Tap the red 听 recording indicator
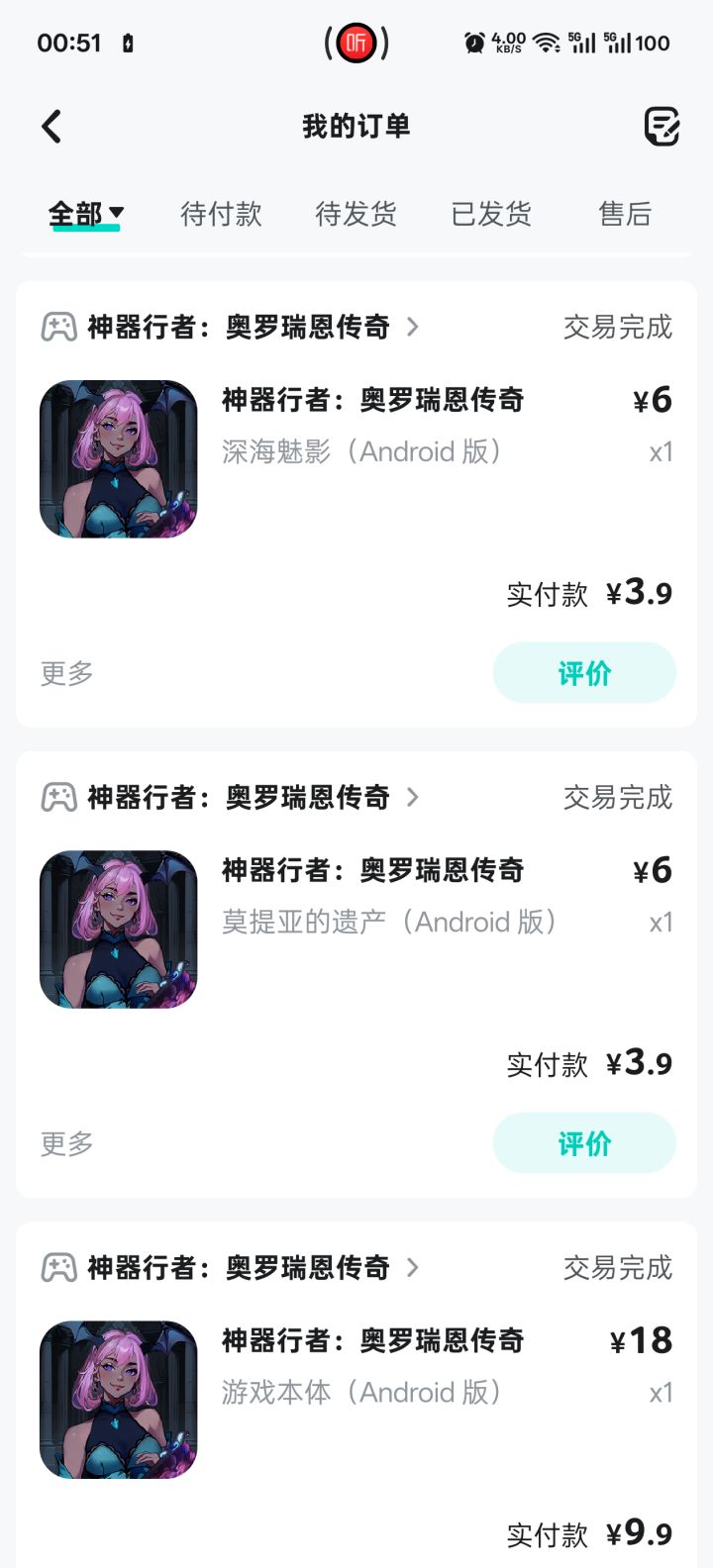Viewport: 713px width, 1568px height. [x=356, y=44]
